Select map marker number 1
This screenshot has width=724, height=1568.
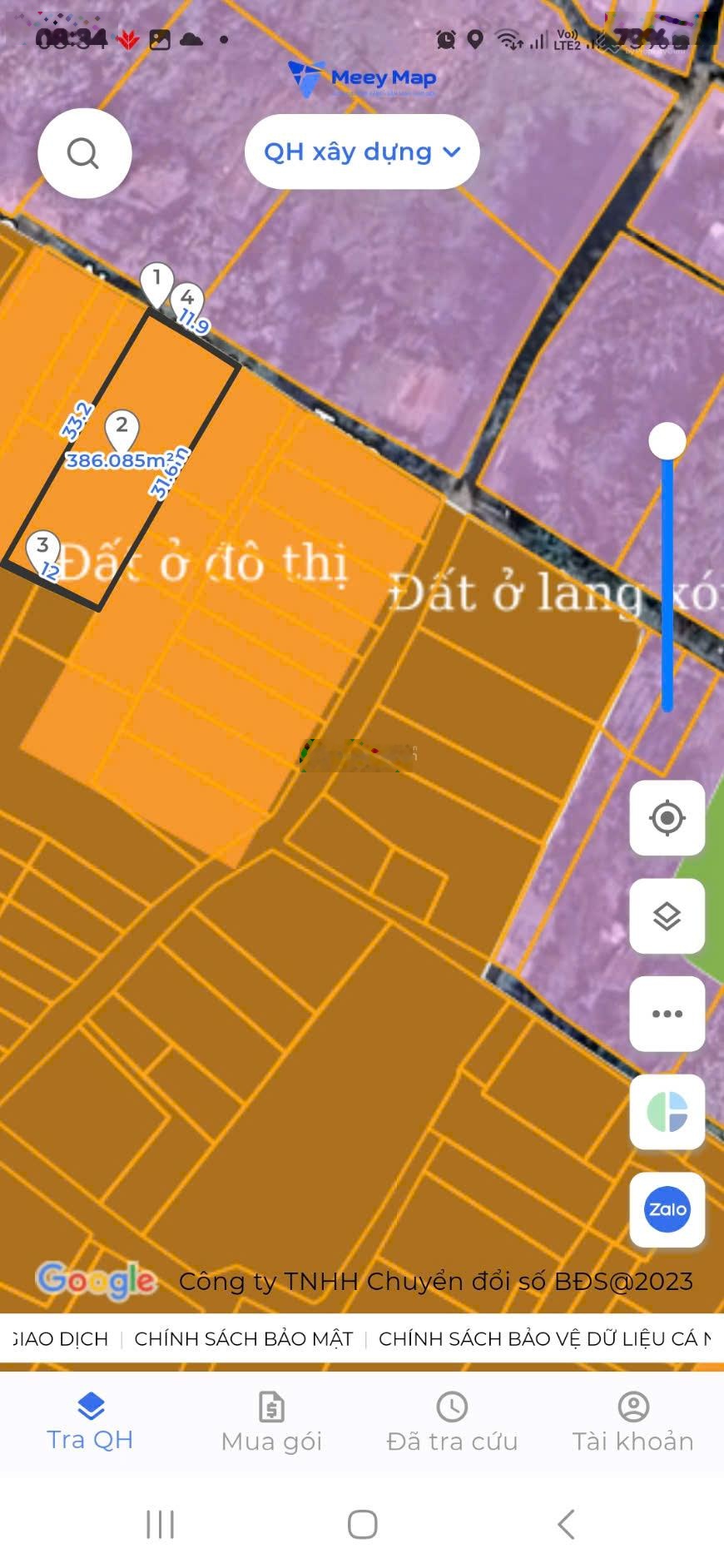[156, 280]
